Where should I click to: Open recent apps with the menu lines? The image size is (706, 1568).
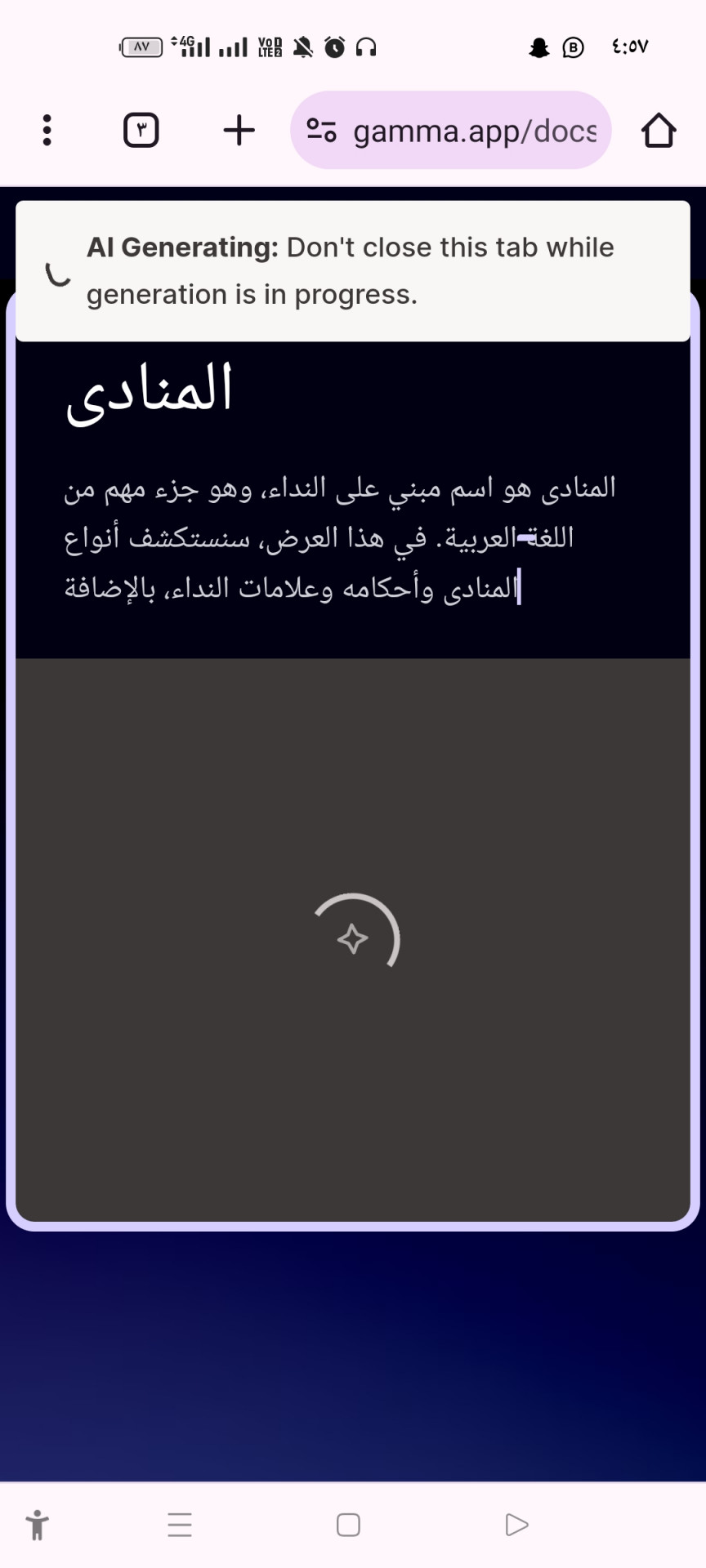(180, 1525)
